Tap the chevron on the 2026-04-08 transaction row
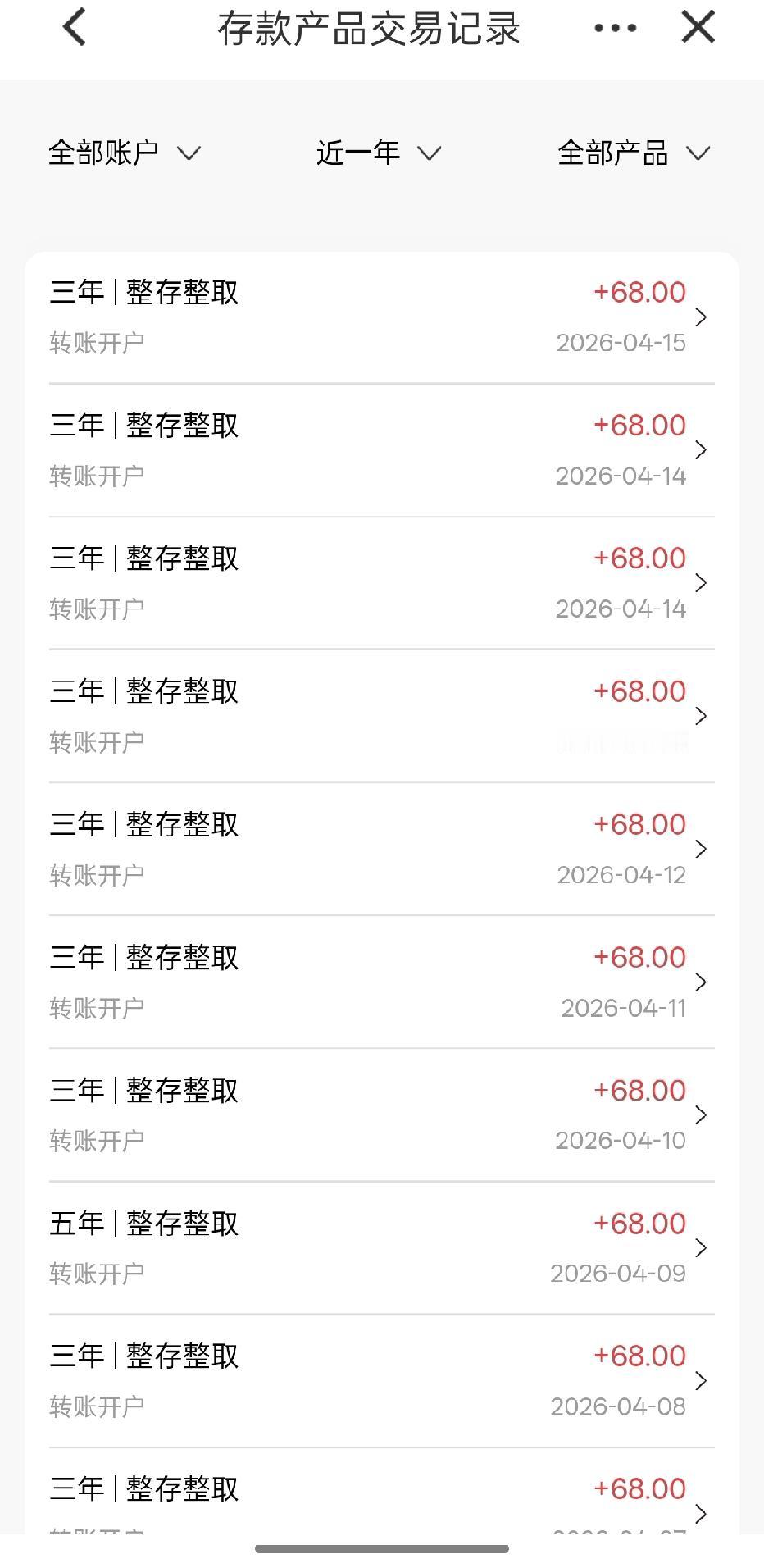Screen dimensions: 764x1568 pyautogui.click(x=701, y=1381)
